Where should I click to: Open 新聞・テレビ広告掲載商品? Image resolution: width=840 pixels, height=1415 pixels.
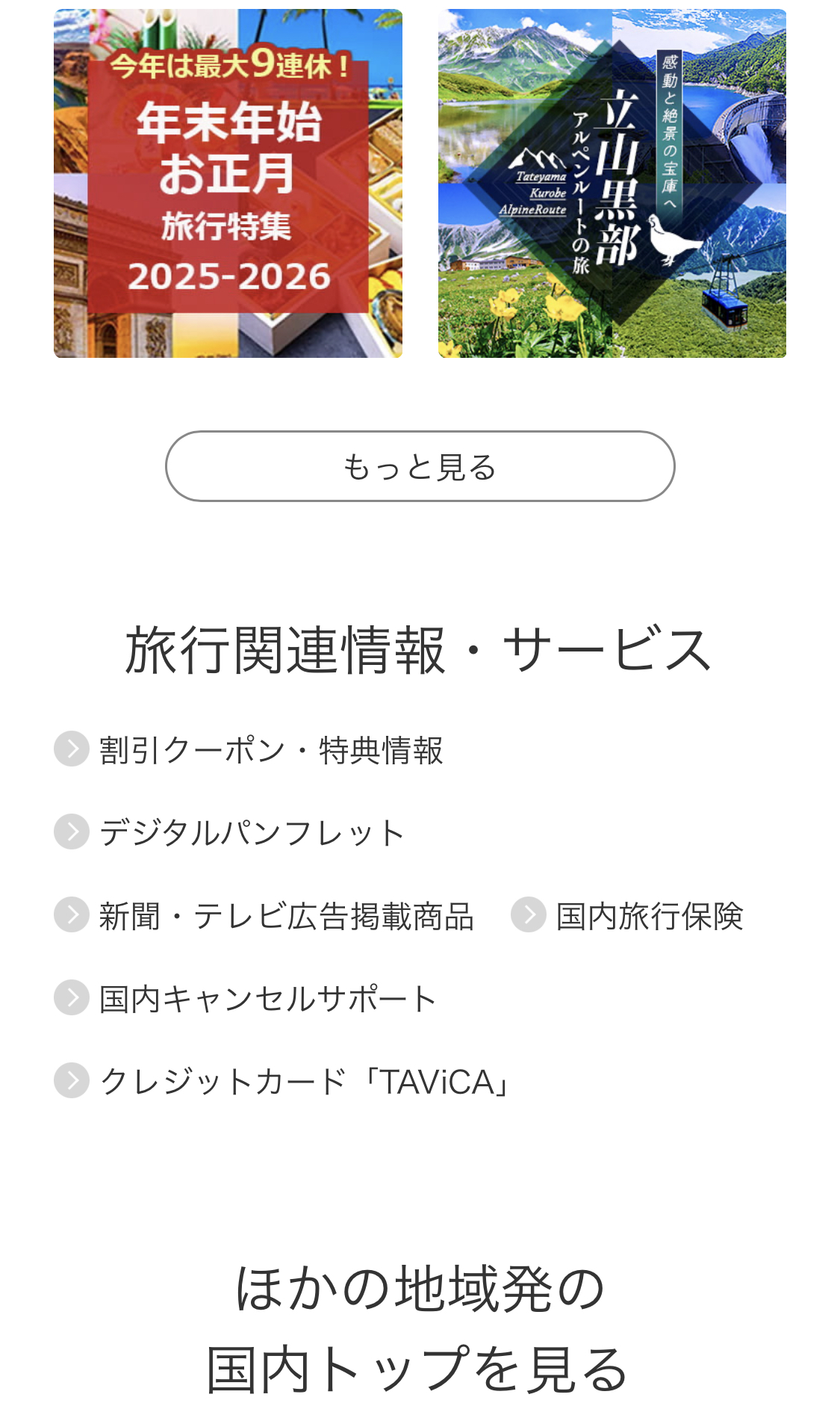click(x=286, y=916)
